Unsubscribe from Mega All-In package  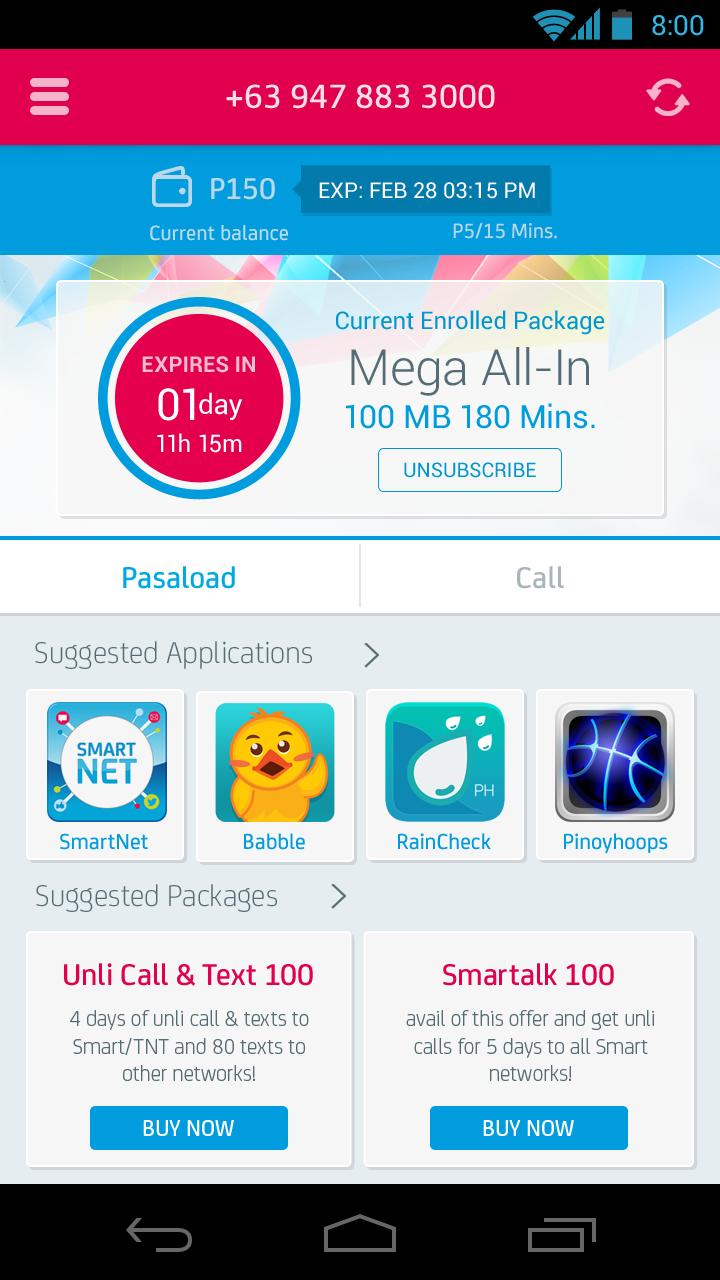[469, 470]
